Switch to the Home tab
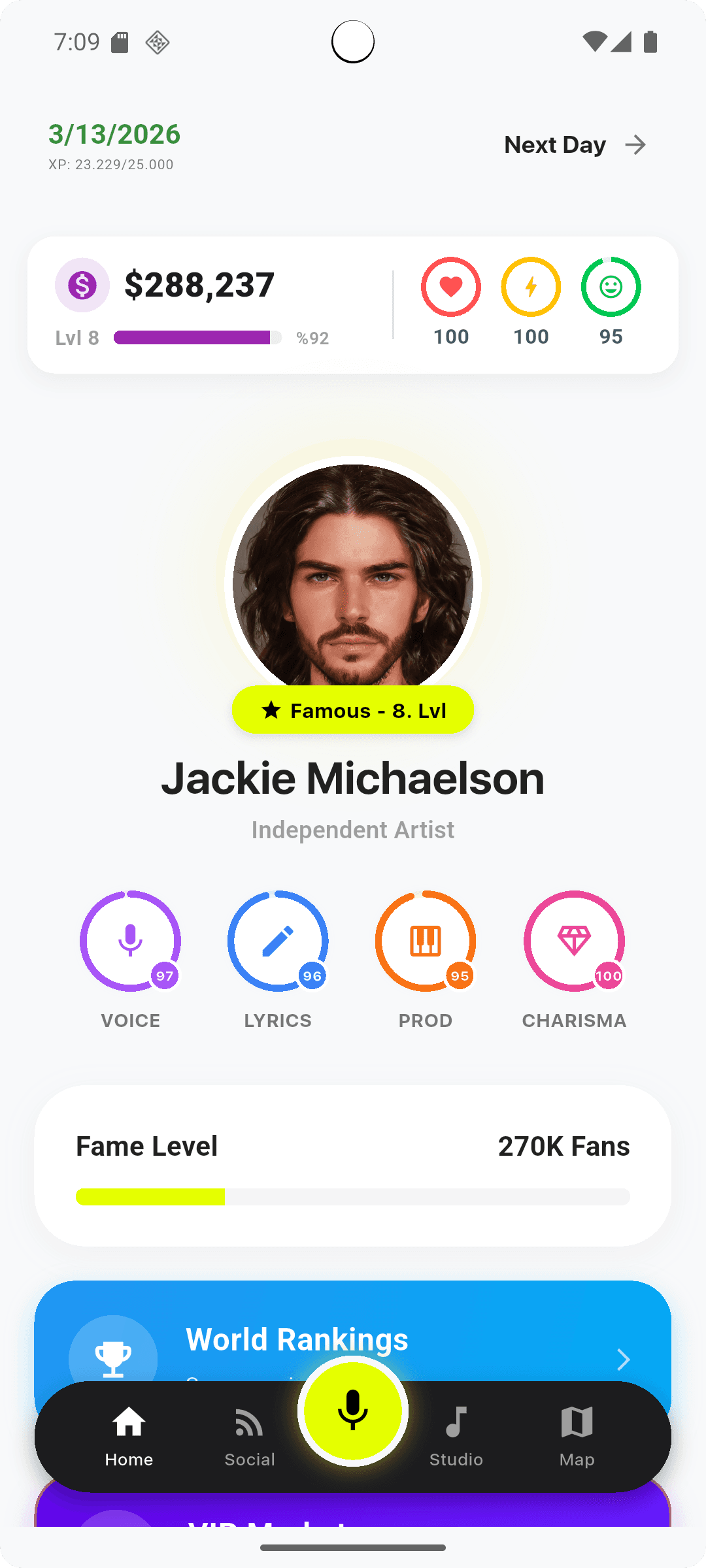The image size is (706, 1568). click(129, 1436)
